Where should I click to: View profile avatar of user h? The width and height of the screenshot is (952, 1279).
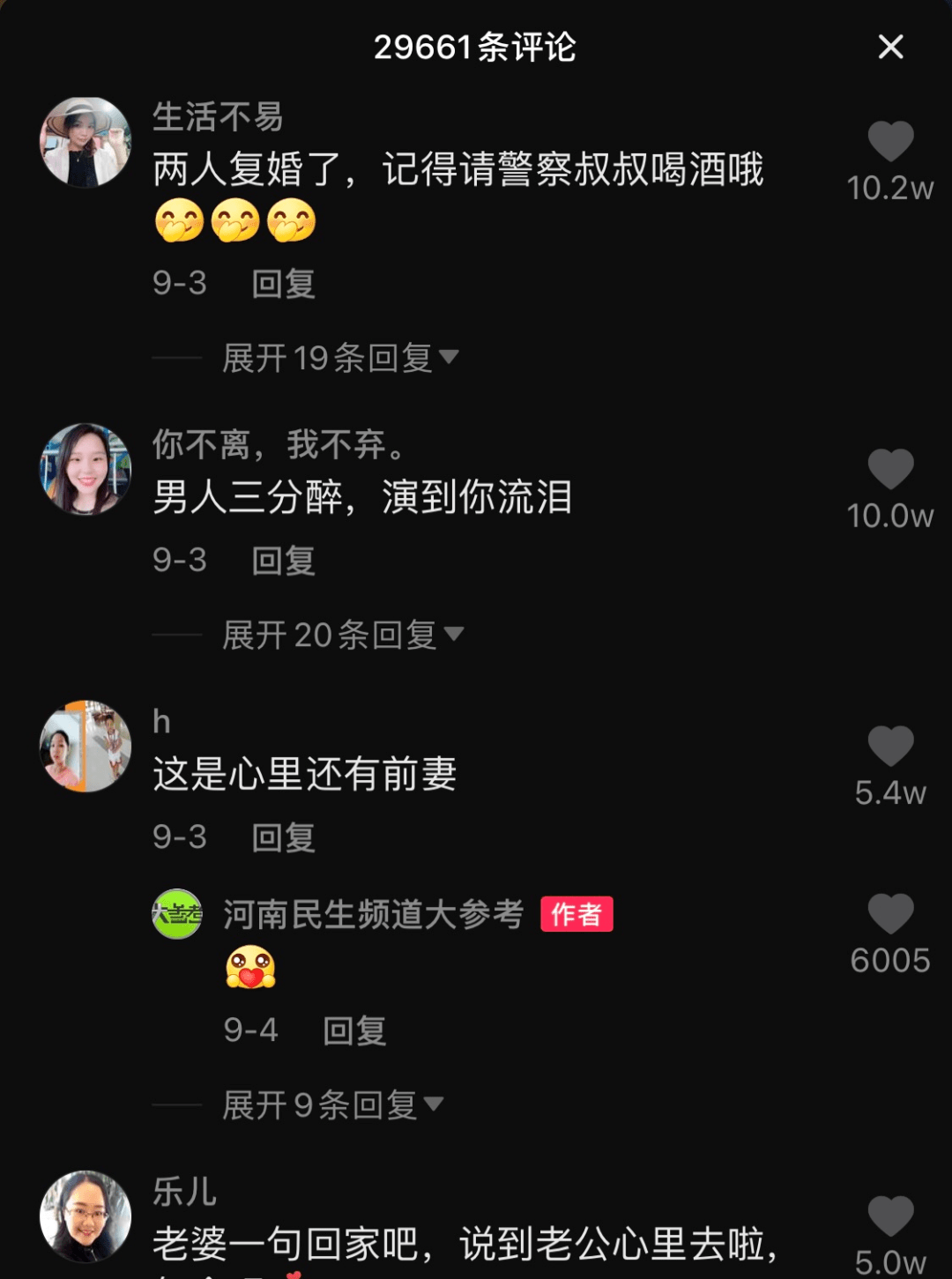[x=86, y=747]
